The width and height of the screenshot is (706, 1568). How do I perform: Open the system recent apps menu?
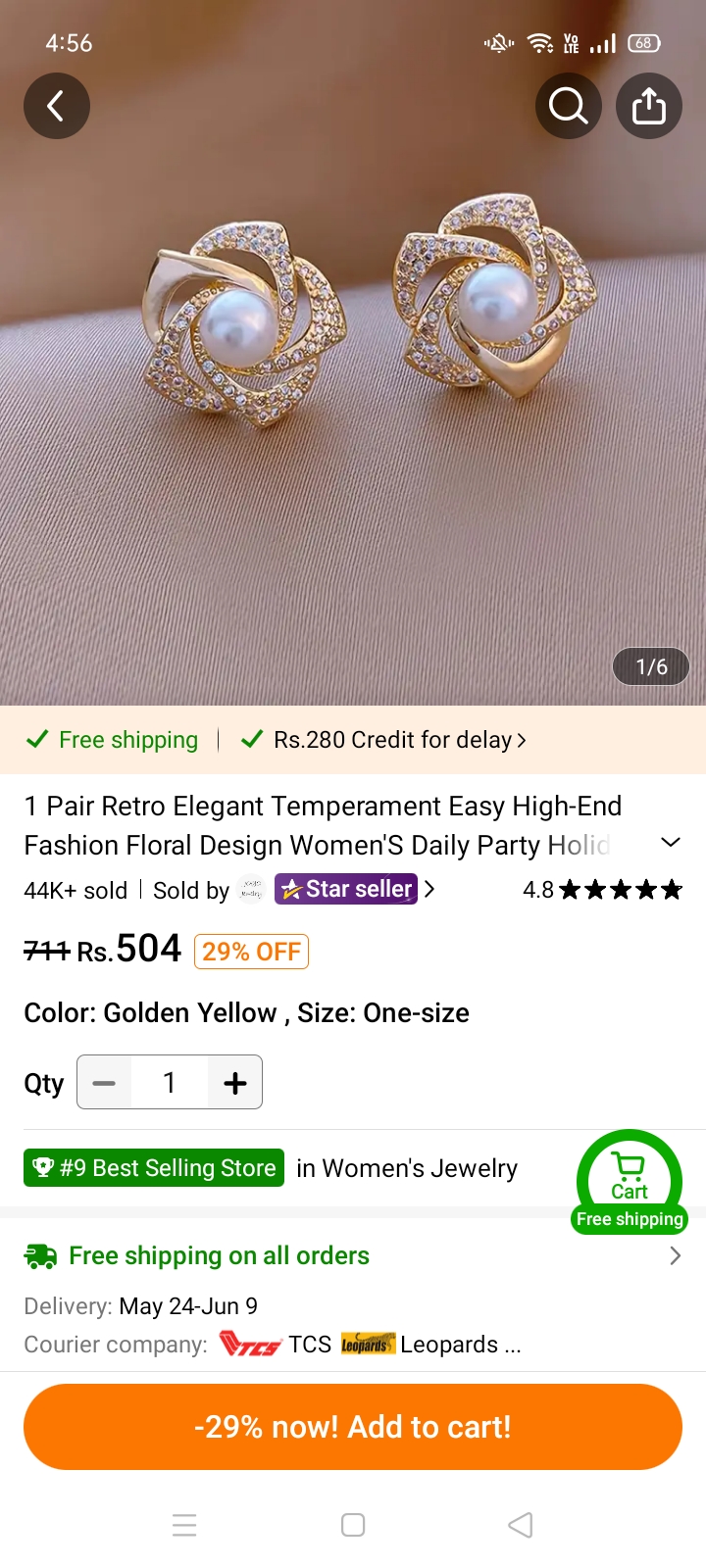click(x=184, y=1525)
